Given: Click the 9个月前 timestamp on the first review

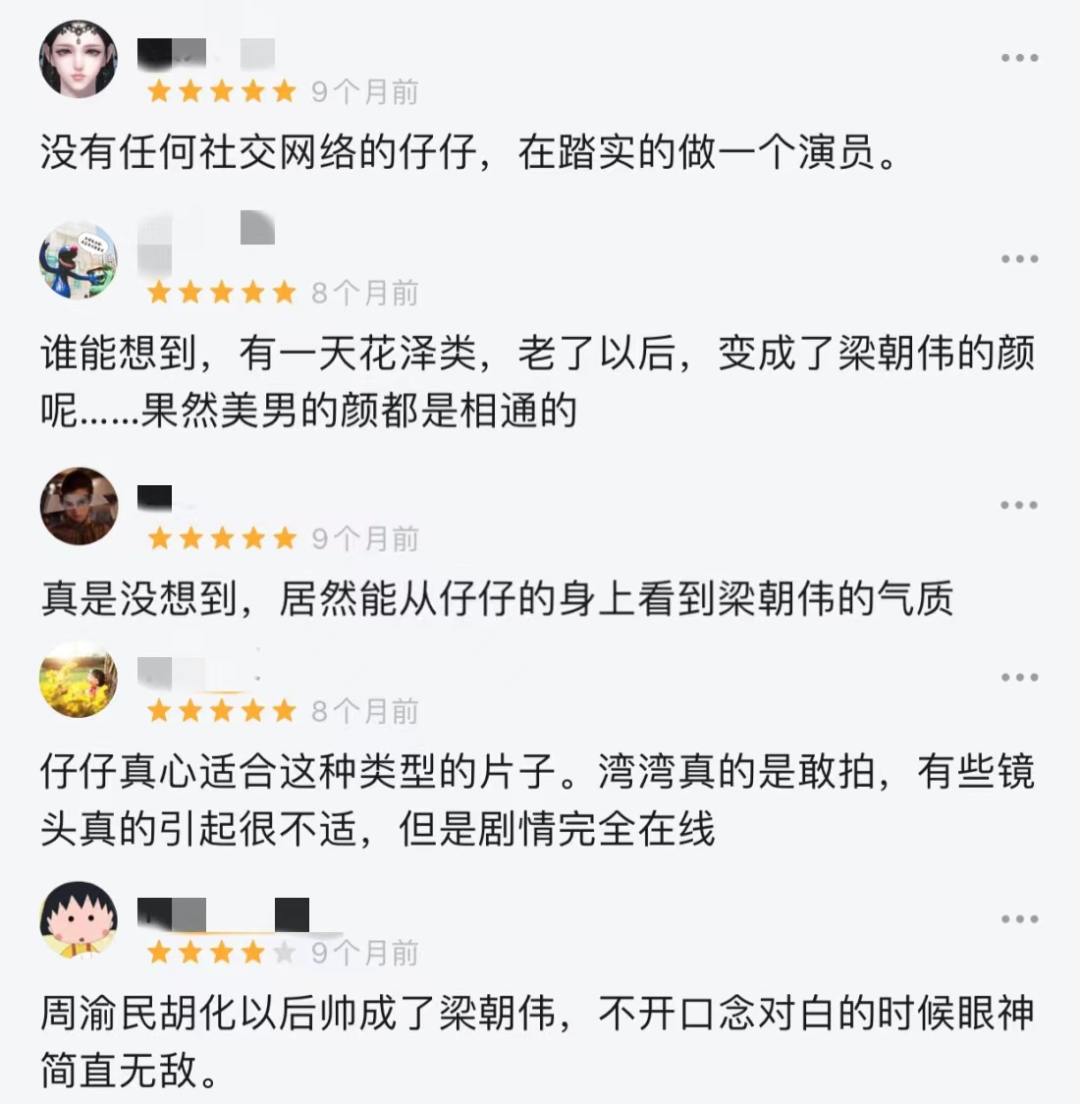Looking at the screenshot, I should [x=365, y=92].
